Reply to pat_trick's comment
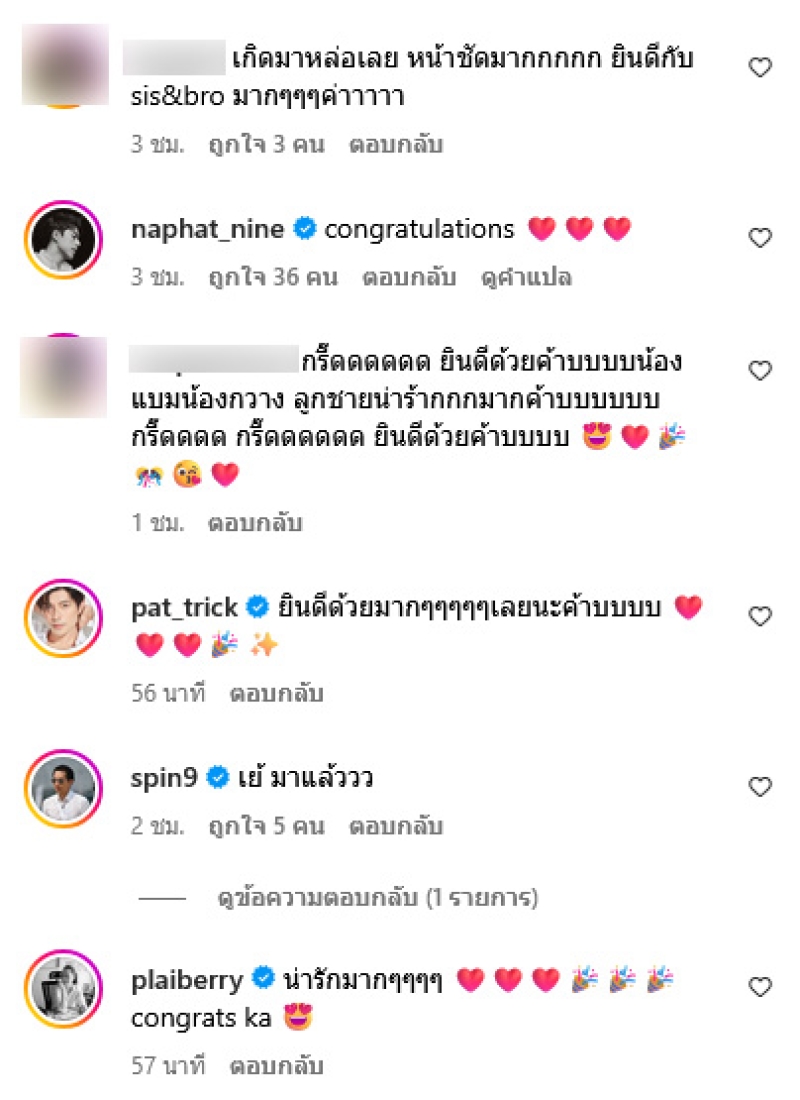Viewport: 800px width, 1100px height. 276,693
